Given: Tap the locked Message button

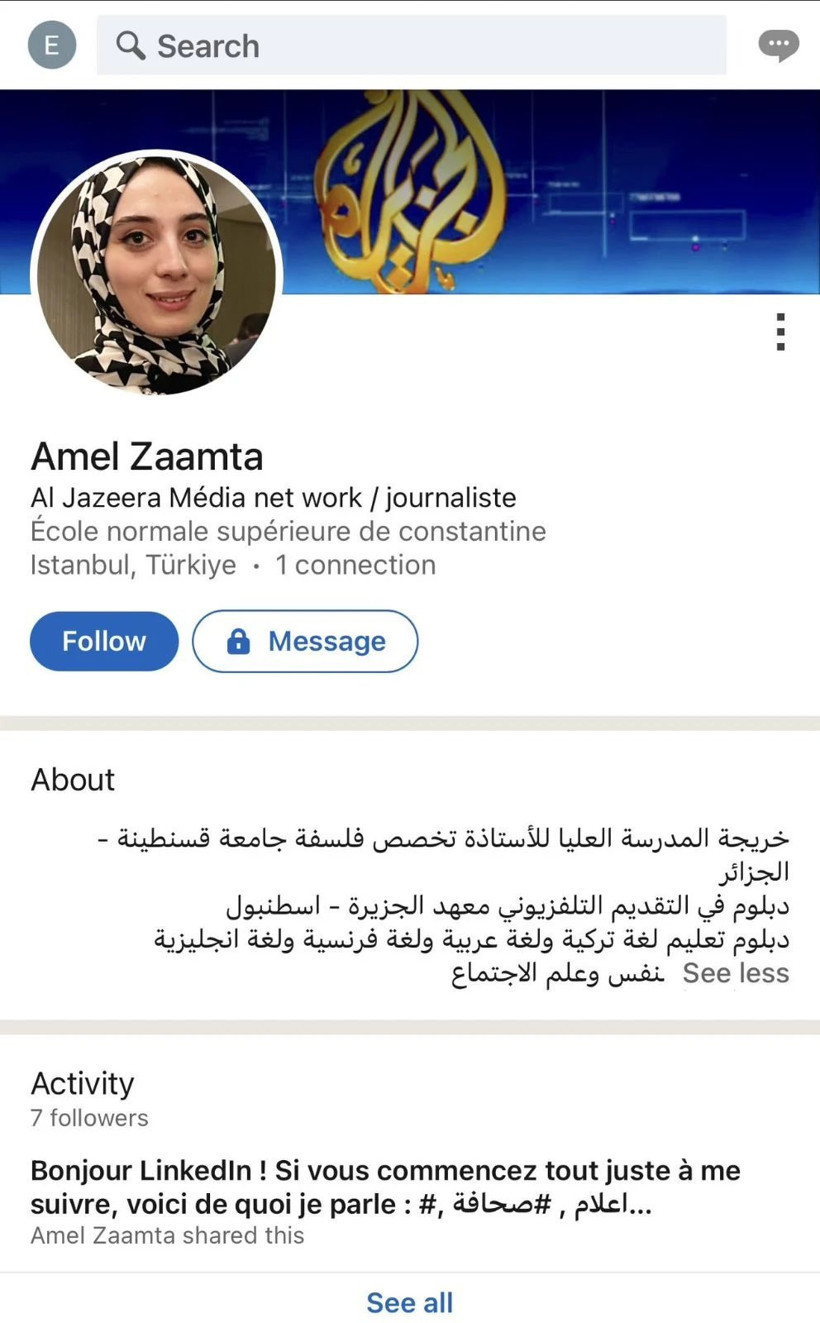Looking at the screenshot, I should [x=305, y=641].
